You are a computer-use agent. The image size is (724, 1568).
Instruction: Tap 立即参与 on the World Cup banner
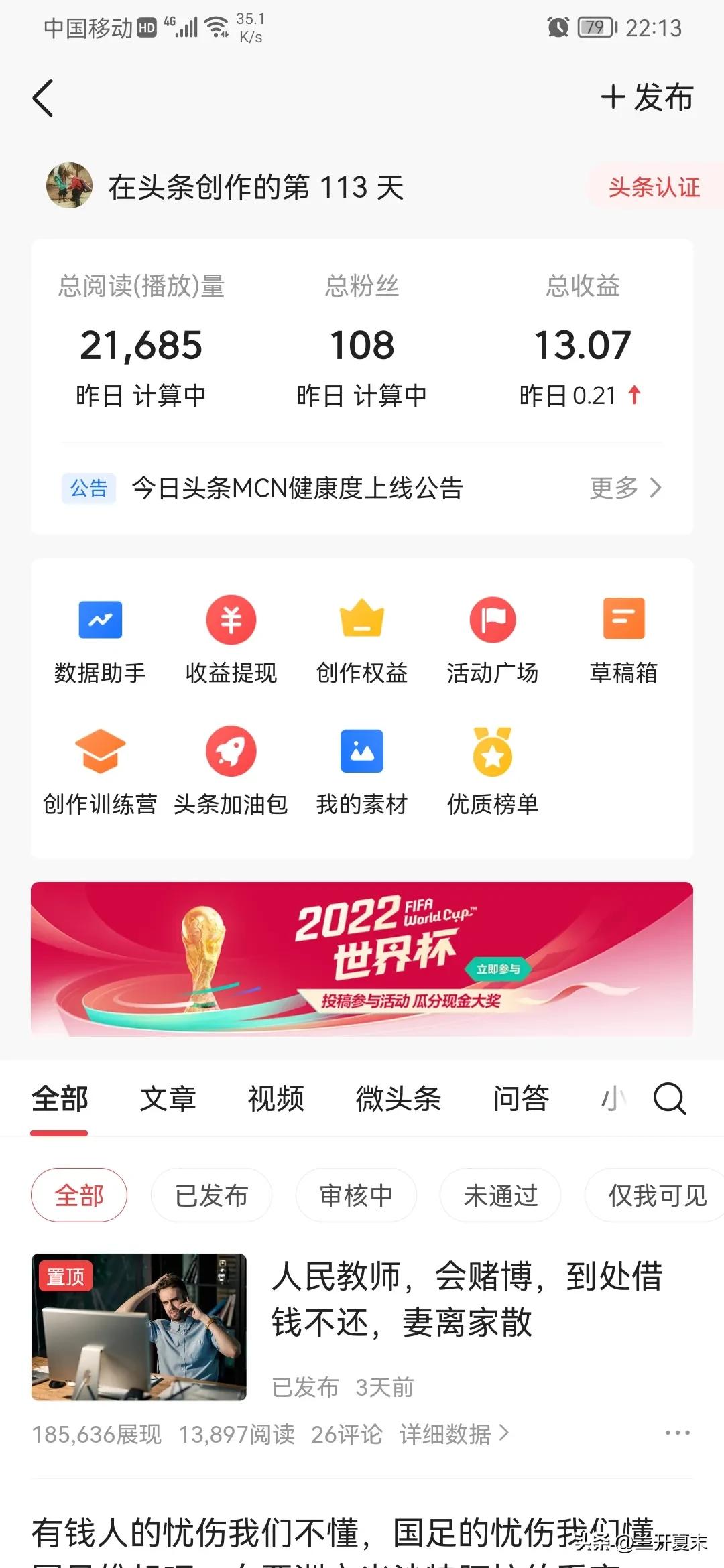coord(499,969)
